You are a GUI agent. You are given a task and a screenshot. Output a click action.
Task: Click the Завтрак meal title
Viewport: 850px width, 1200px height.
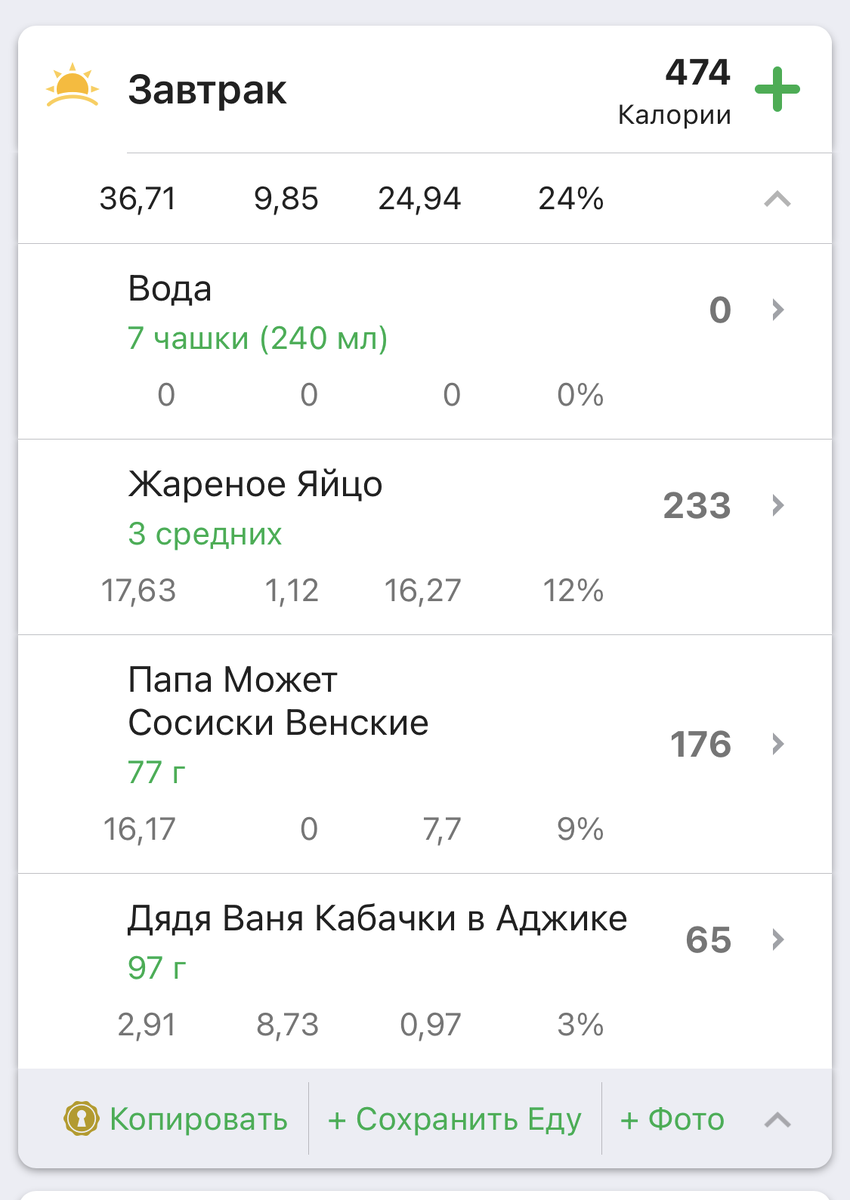[207, 90]
